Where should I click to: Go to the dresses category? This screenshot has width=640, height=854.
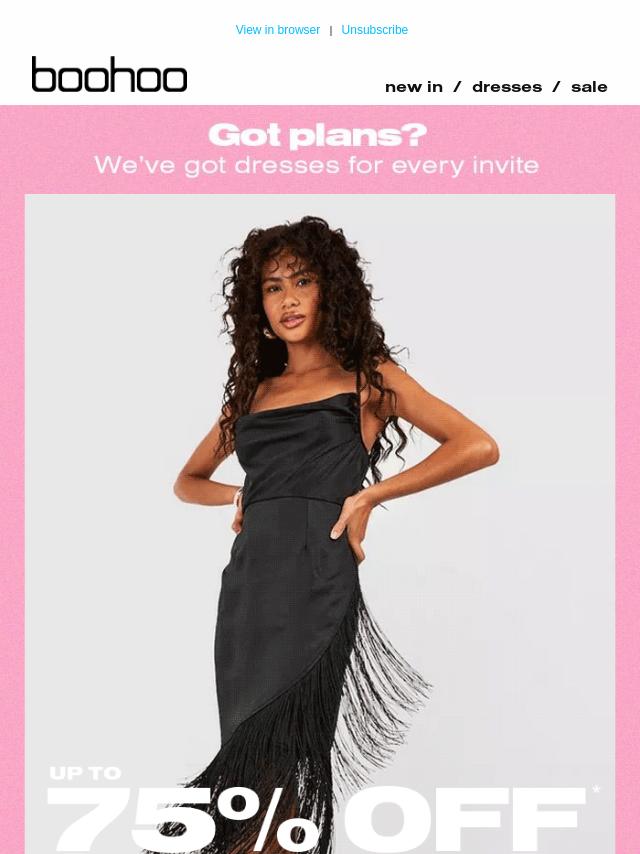tap(506, 87)
